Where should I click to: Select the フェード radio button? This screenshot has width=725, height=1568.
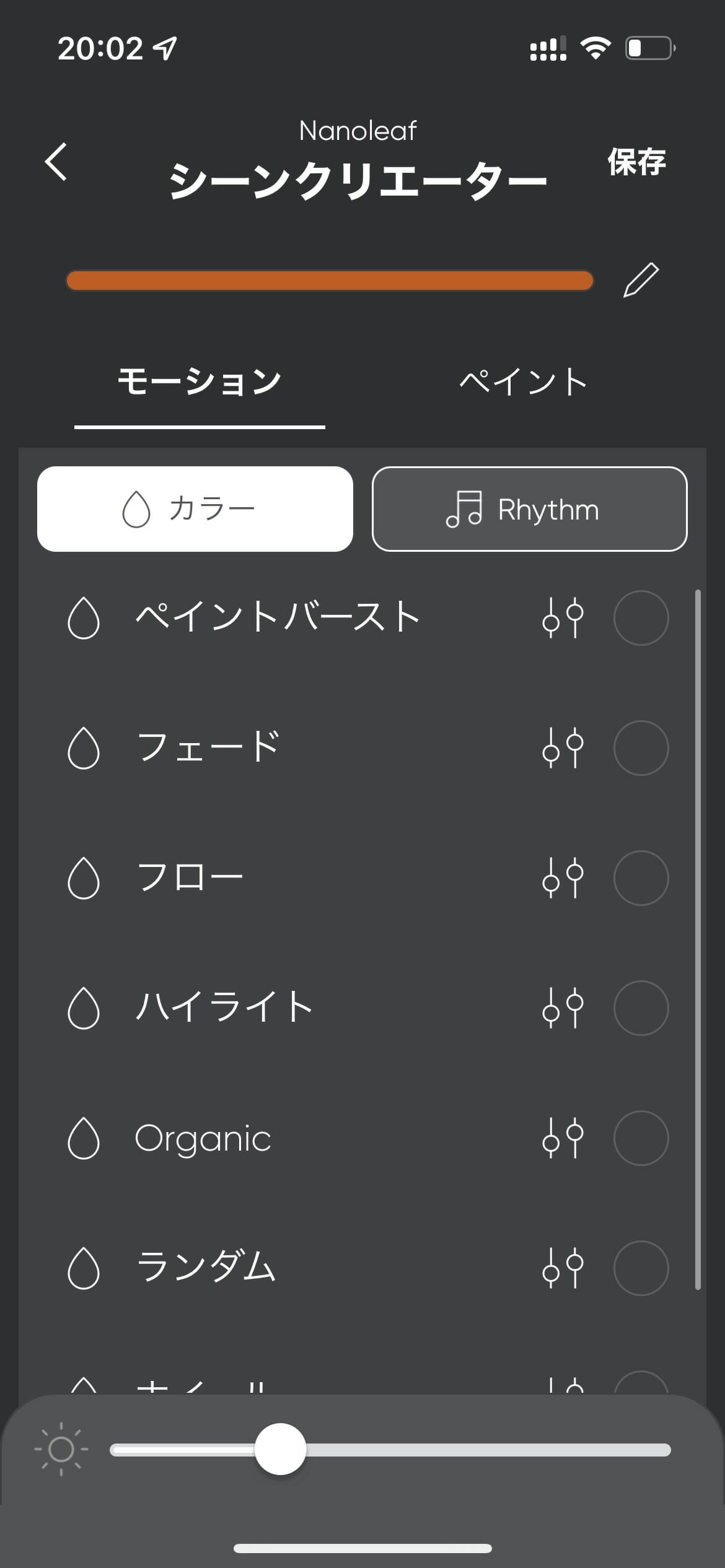[641, 747]
